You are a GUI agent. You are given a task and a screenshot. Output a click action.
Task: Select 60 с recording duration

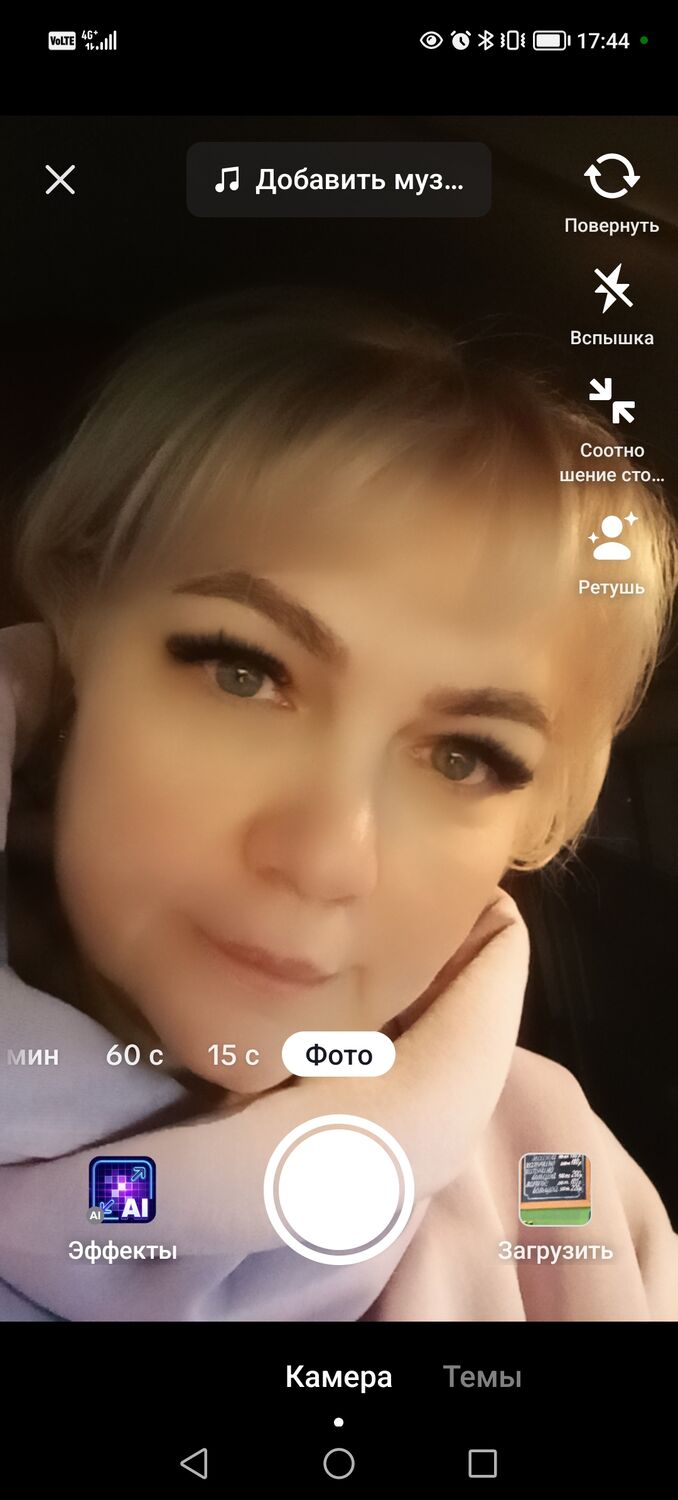(x=134, y=1055)
